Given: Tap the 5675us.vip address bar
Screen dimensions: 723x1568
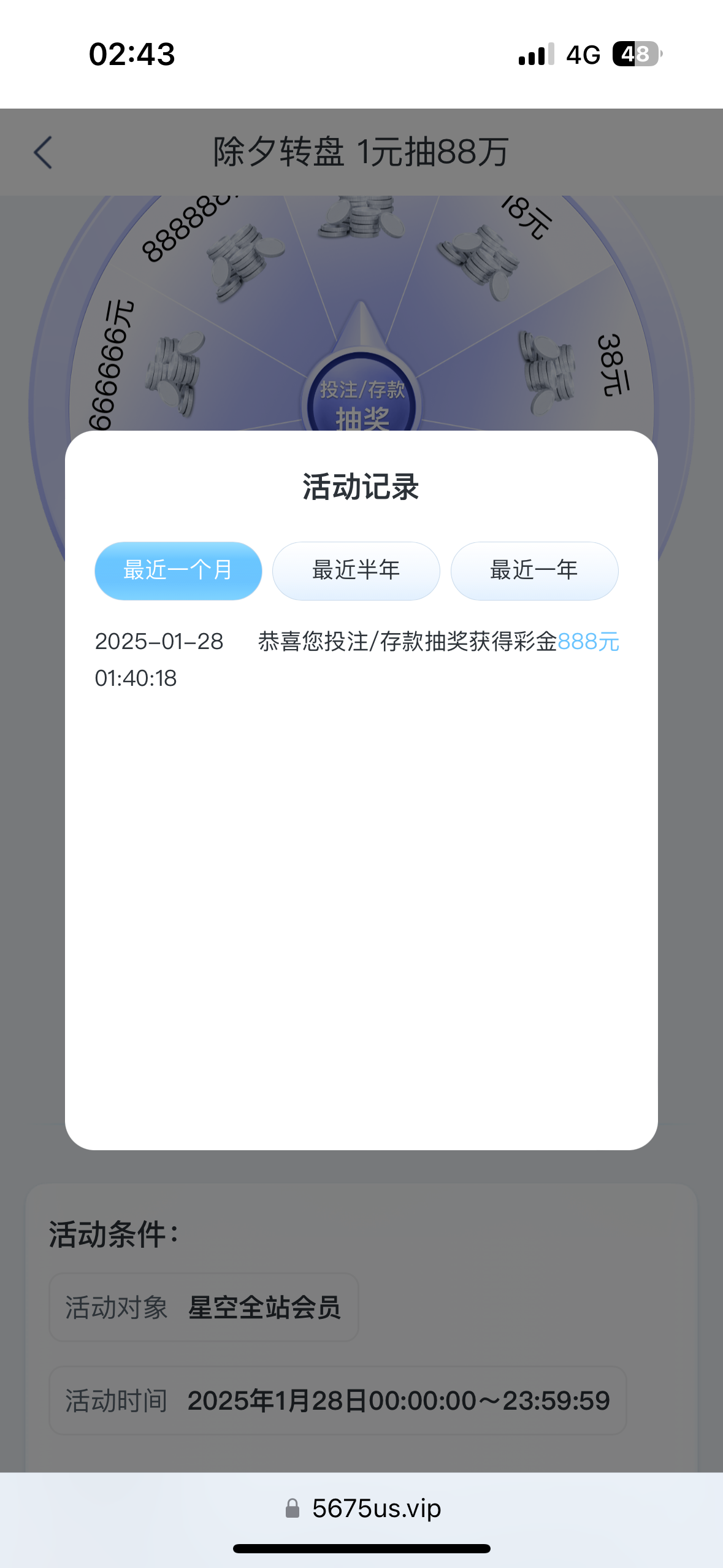Looking at the screenshot, I should [x=363, y=1508].
